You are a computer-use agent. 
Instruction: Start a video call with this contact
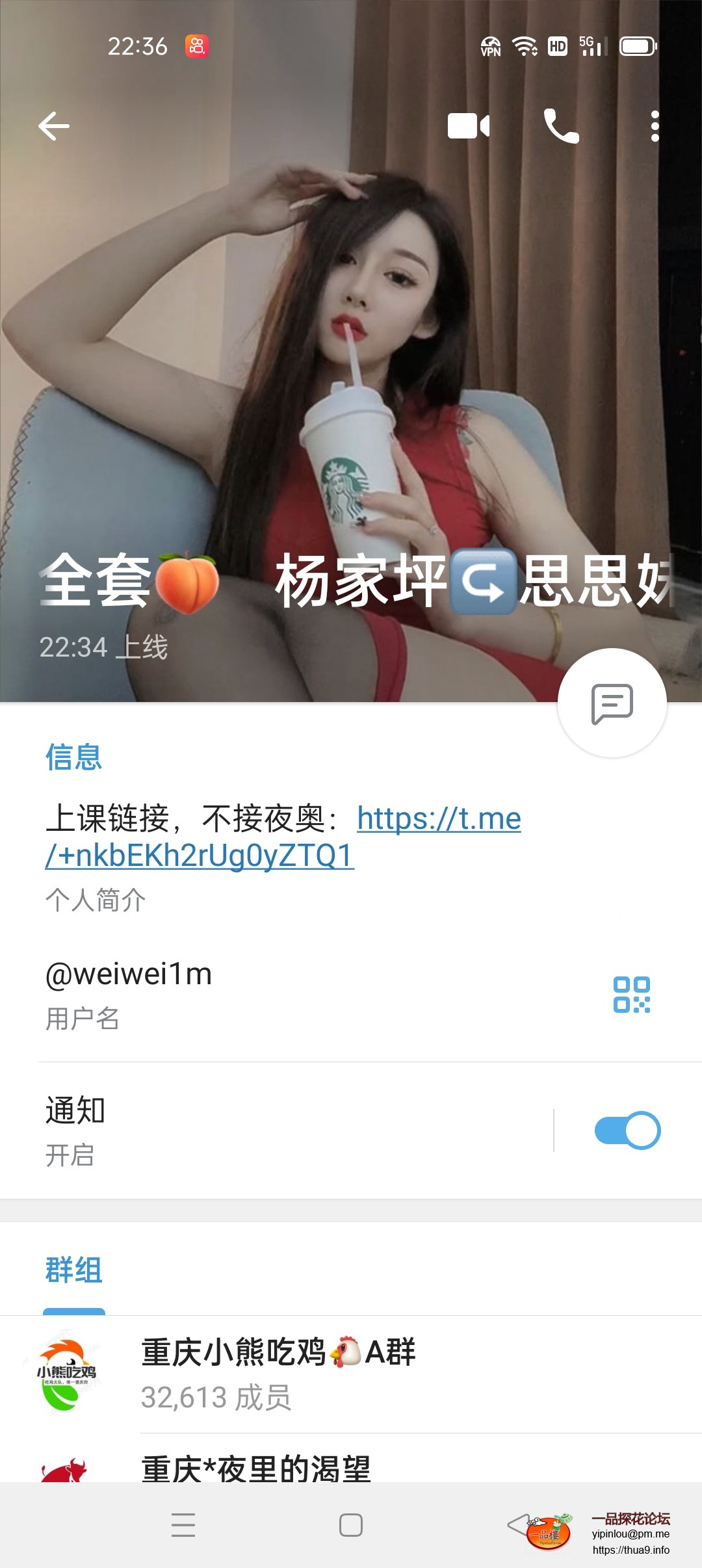click(x=469, y=125)
